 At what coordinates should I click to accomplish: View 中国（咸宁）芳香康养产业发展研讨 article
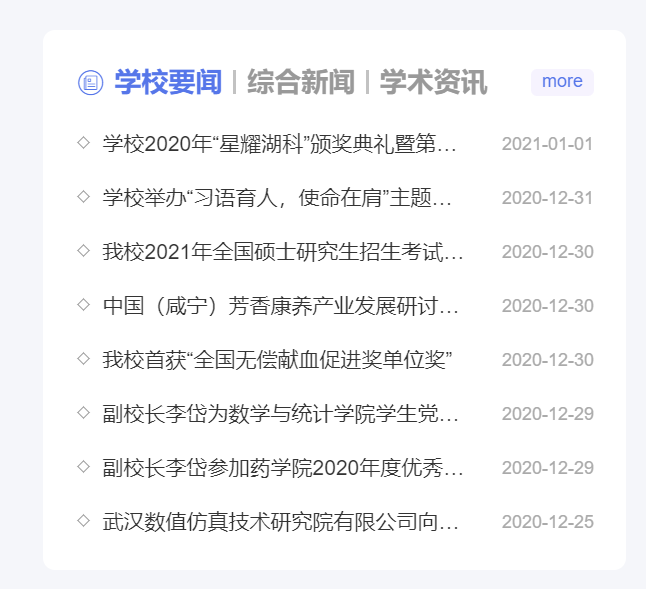[x=281, y=306]
